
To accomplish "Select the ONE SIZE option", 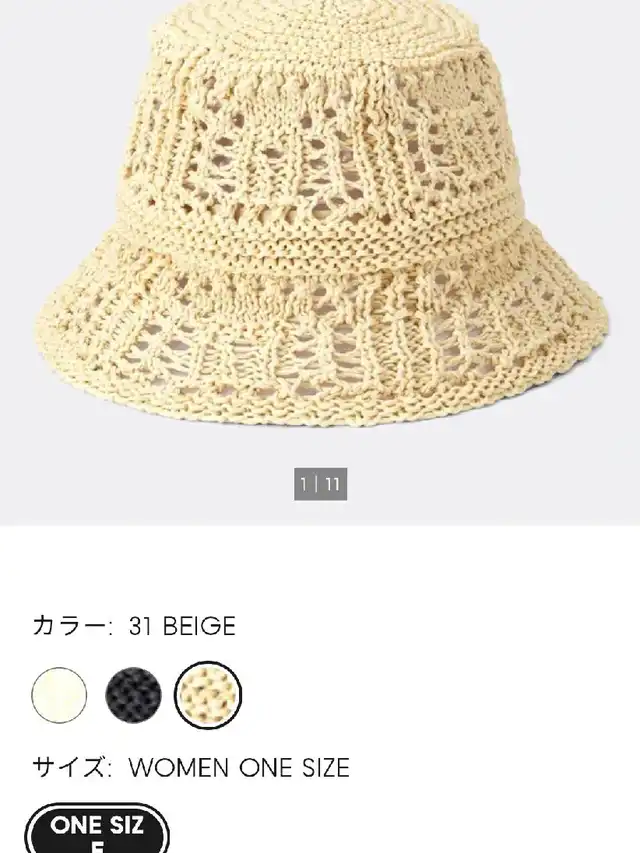I will tap(97, 830).
